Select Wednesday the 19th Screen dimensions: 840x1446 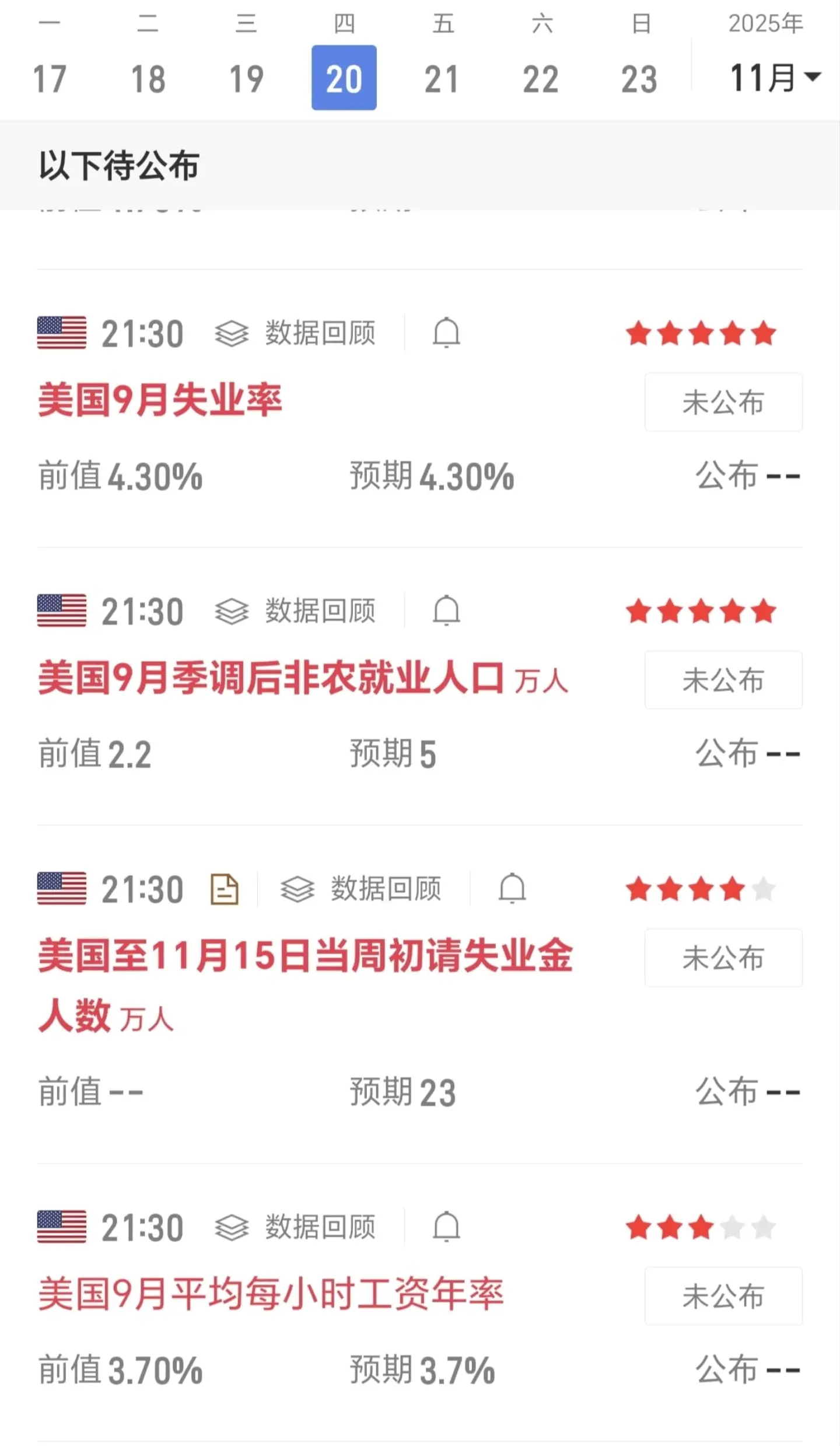coord(246,78)
